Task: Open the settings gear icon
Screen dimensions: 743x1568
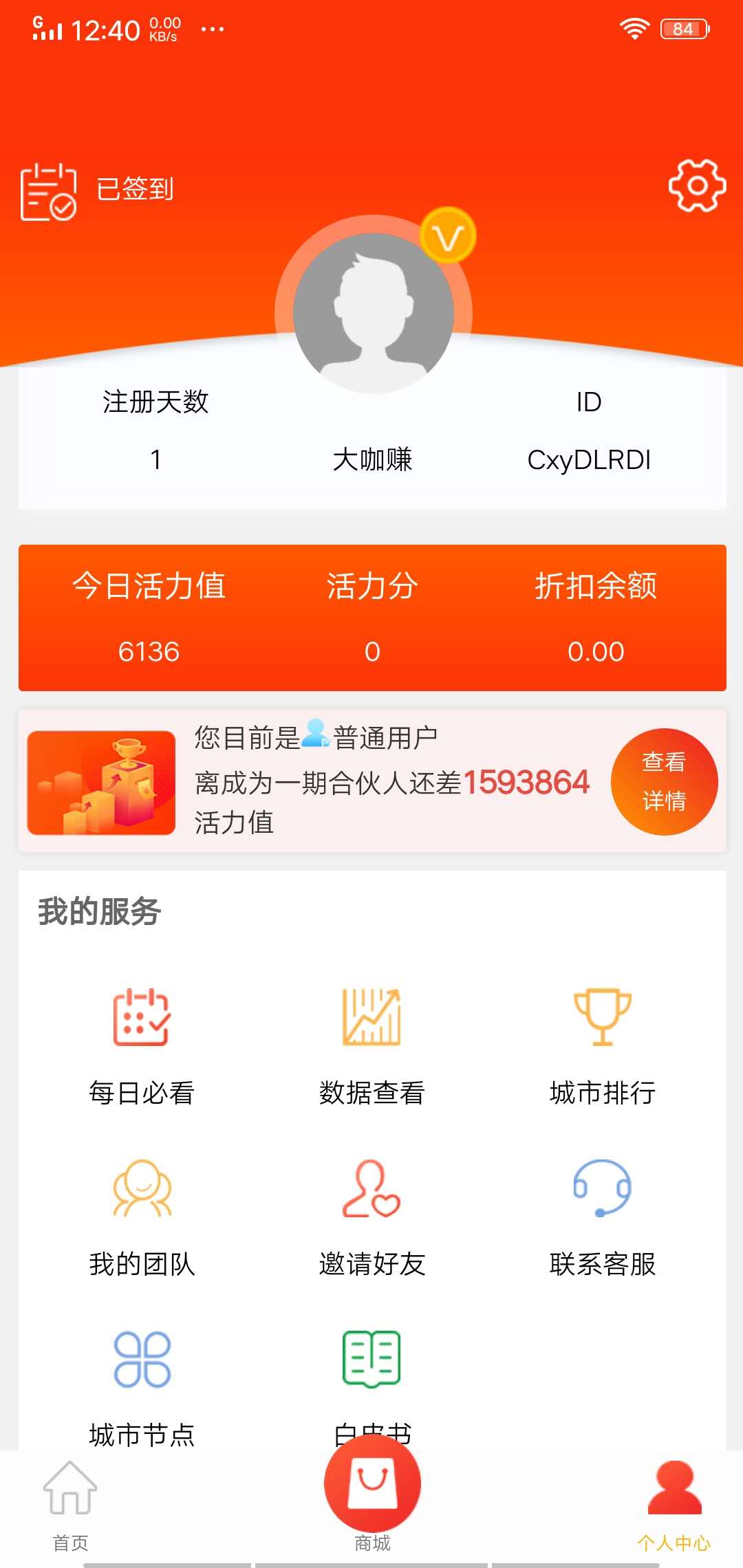Action: (x=696, y=186)
